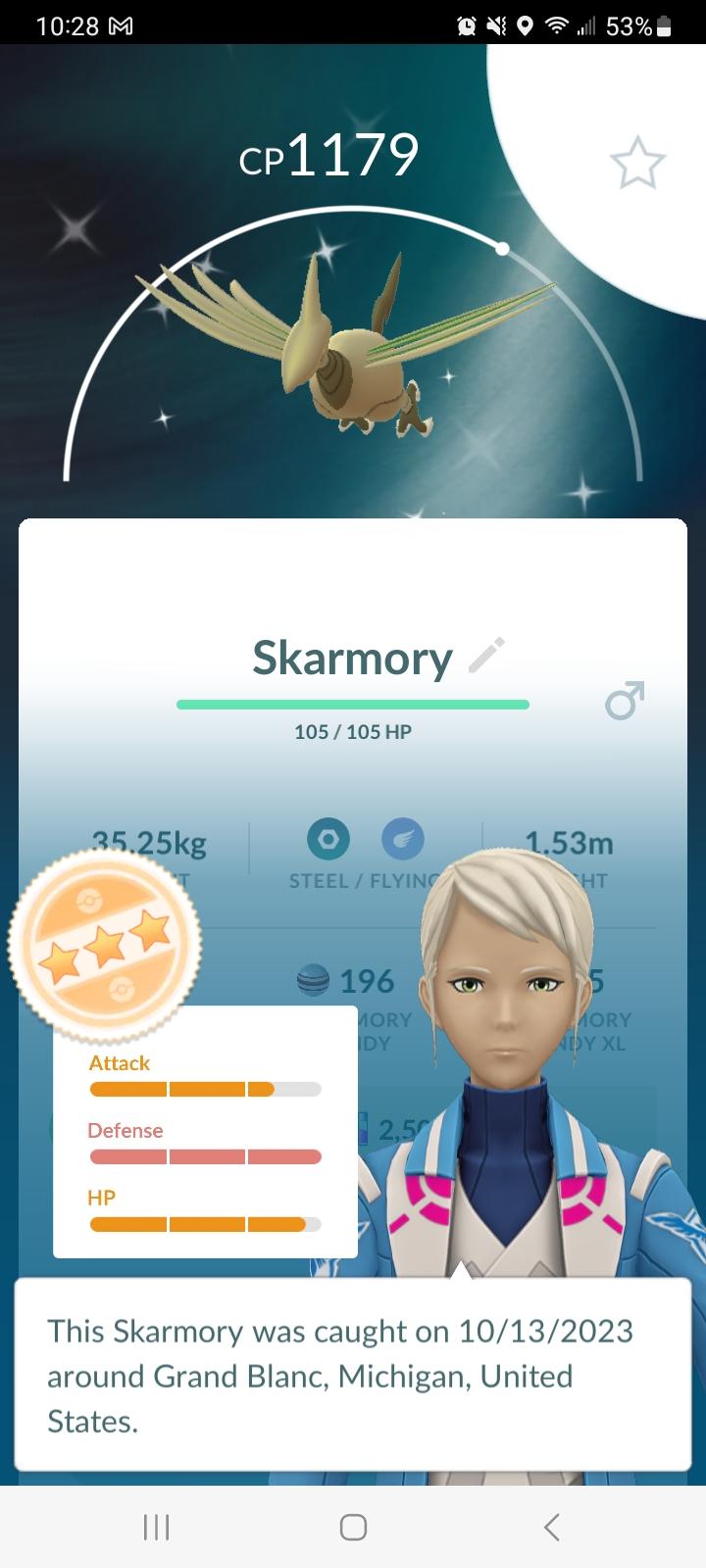Dismiss the appraisal caught-location dialog
Image resolution: width=706 pixels, height=1568 pixels.
[353, 1374]
